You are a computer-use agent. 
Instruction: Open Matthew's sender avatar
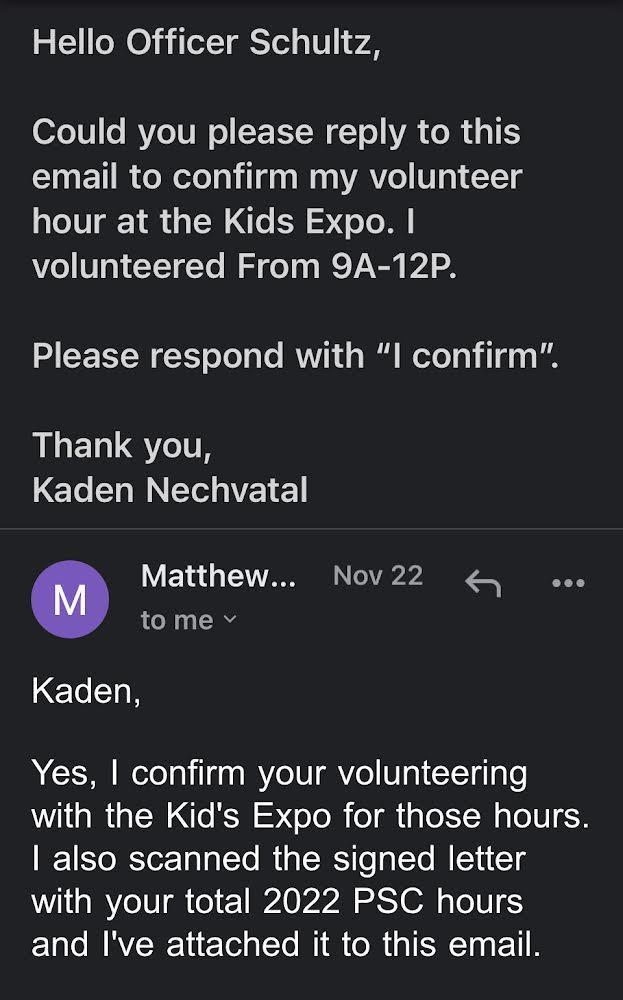pos(69,599)
